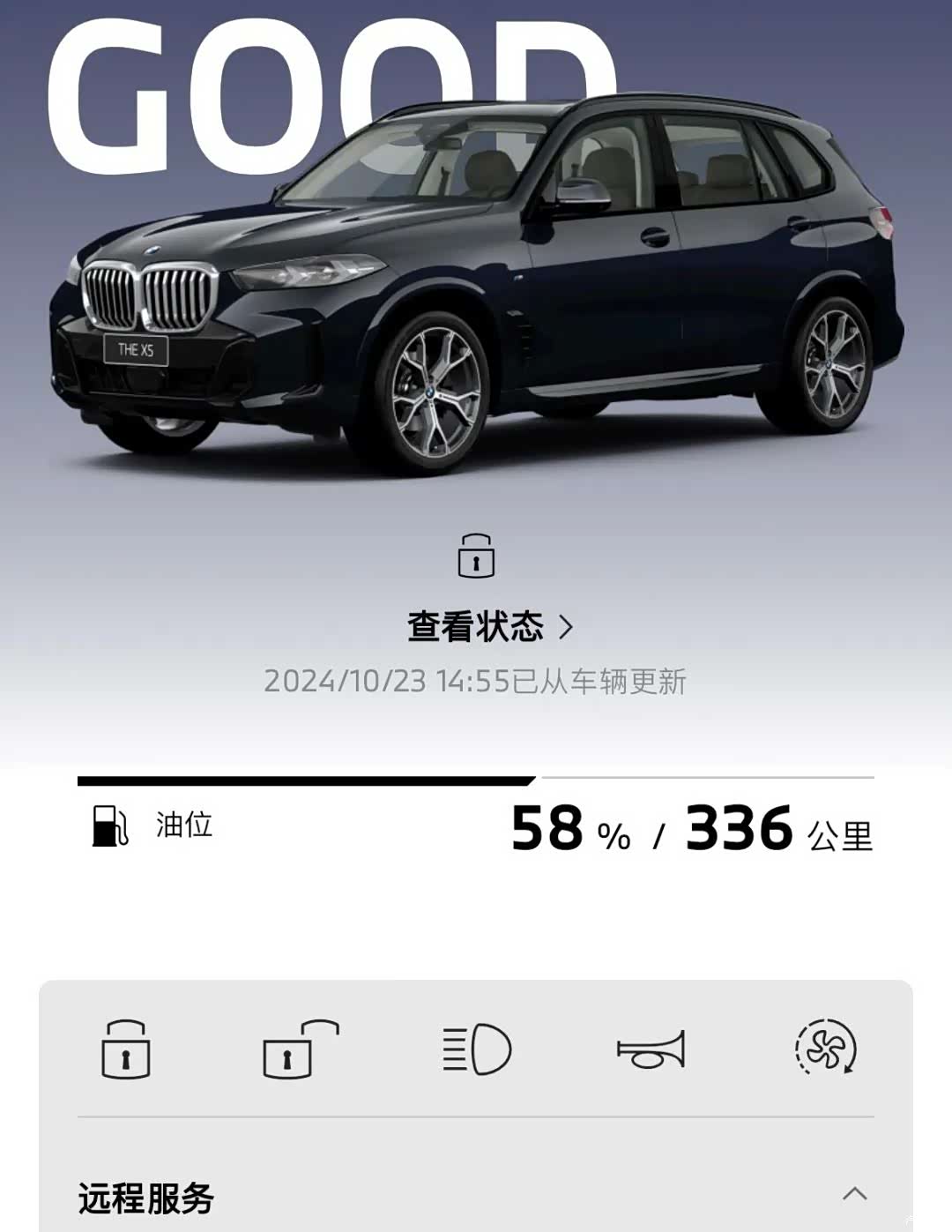
Task: Unlock the vehicle remotely
Action: coord(300,1049)
